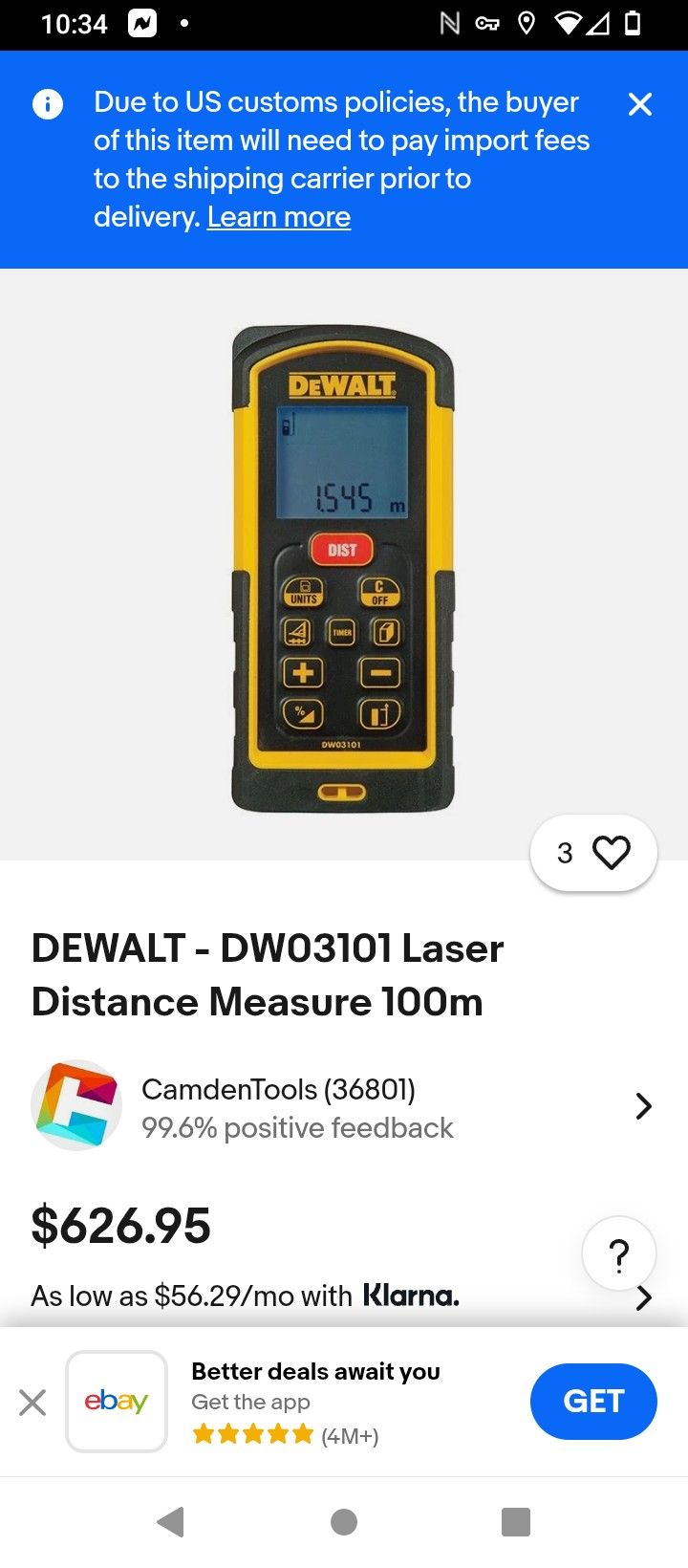Screen dimensions: 688x1568
Task: Close the eBay app promotion banner
Action: [x=32, y=1402]
